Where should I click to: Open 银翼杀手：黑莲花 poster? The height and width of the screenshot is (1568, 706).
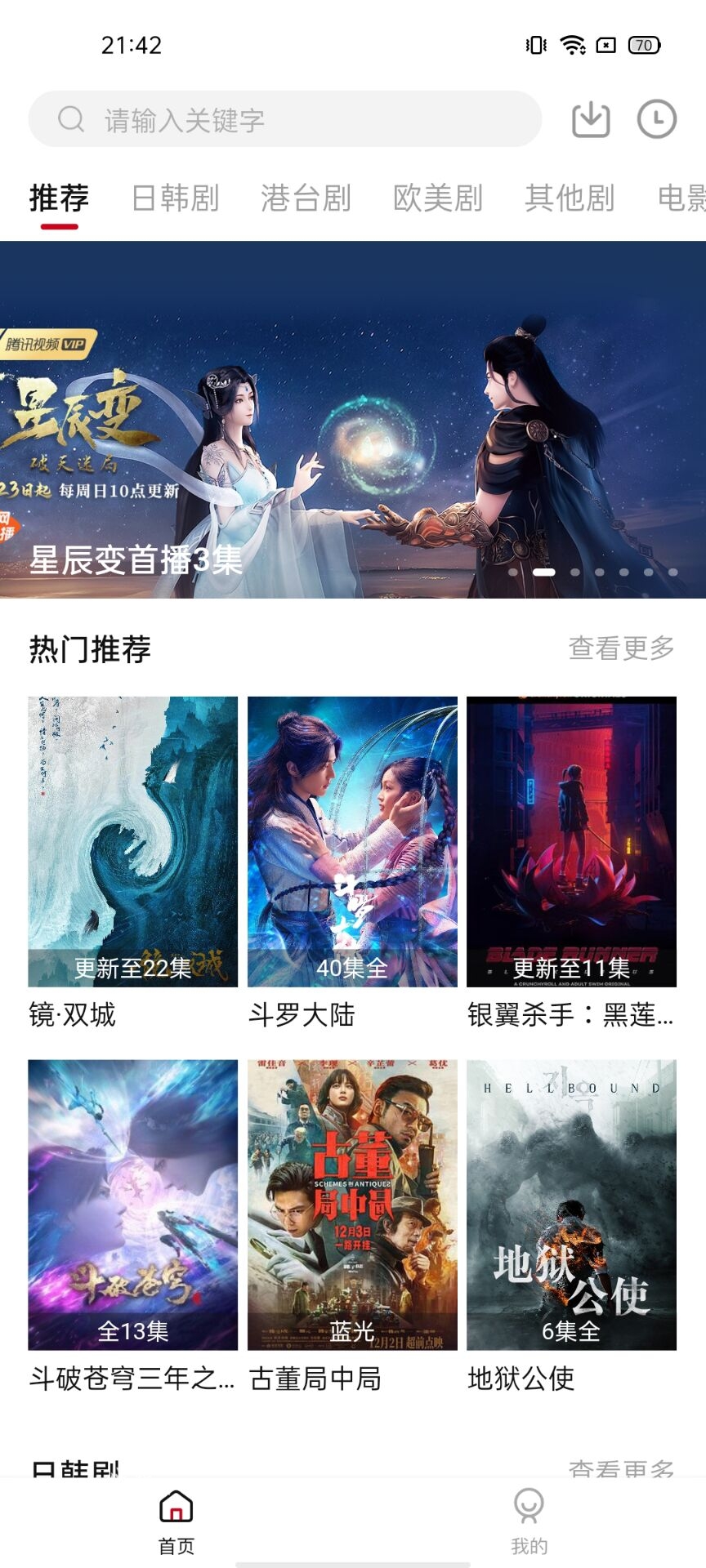(x=571, y=842)
